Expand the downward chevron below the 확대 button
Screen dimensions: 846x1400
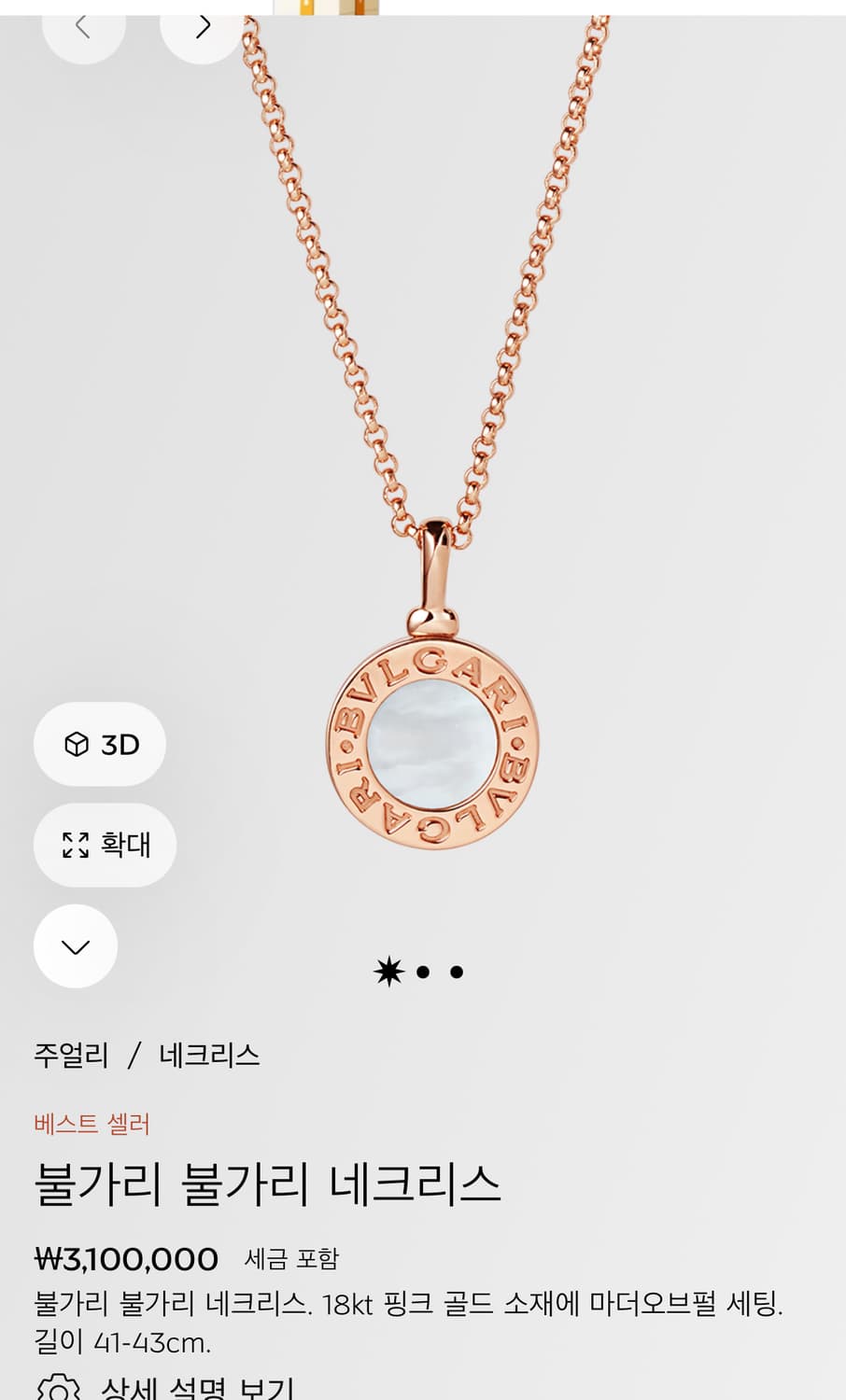75,946
